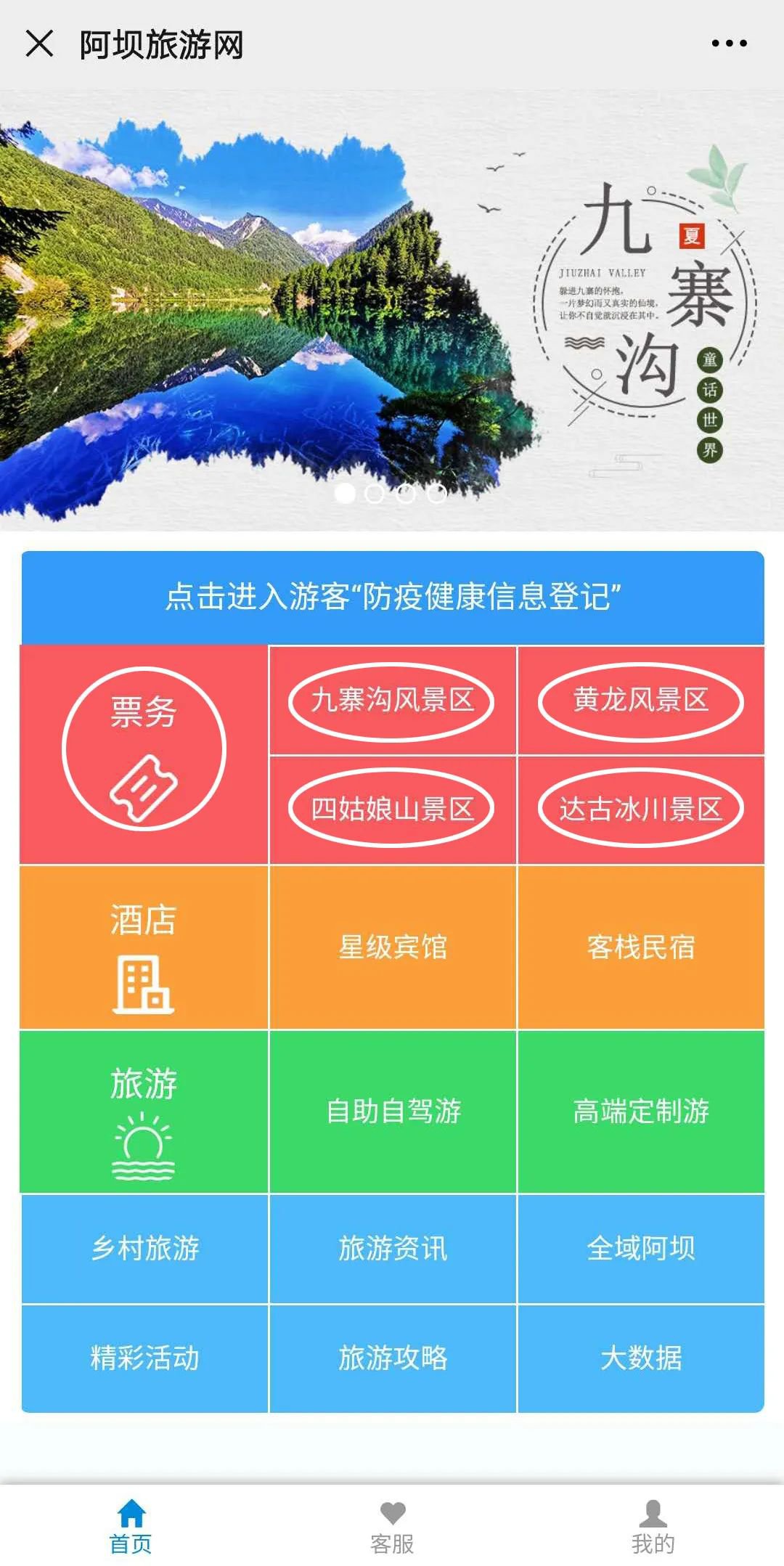The image size is (784, 1566).
Task: Open the 票务 ticketing section
Action: coord(144,749)
